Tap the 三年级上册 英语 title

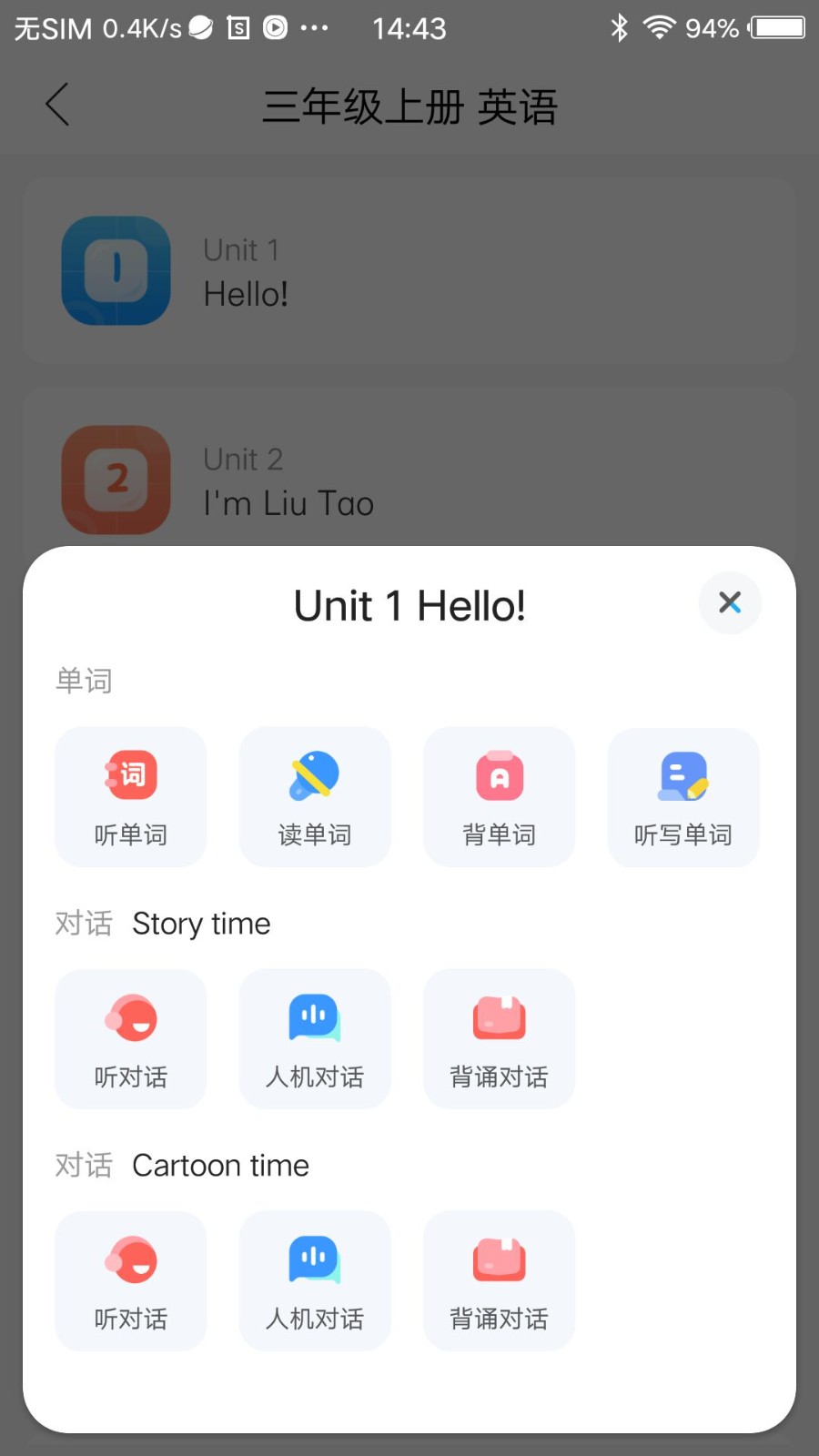click(x=410, y=106)
